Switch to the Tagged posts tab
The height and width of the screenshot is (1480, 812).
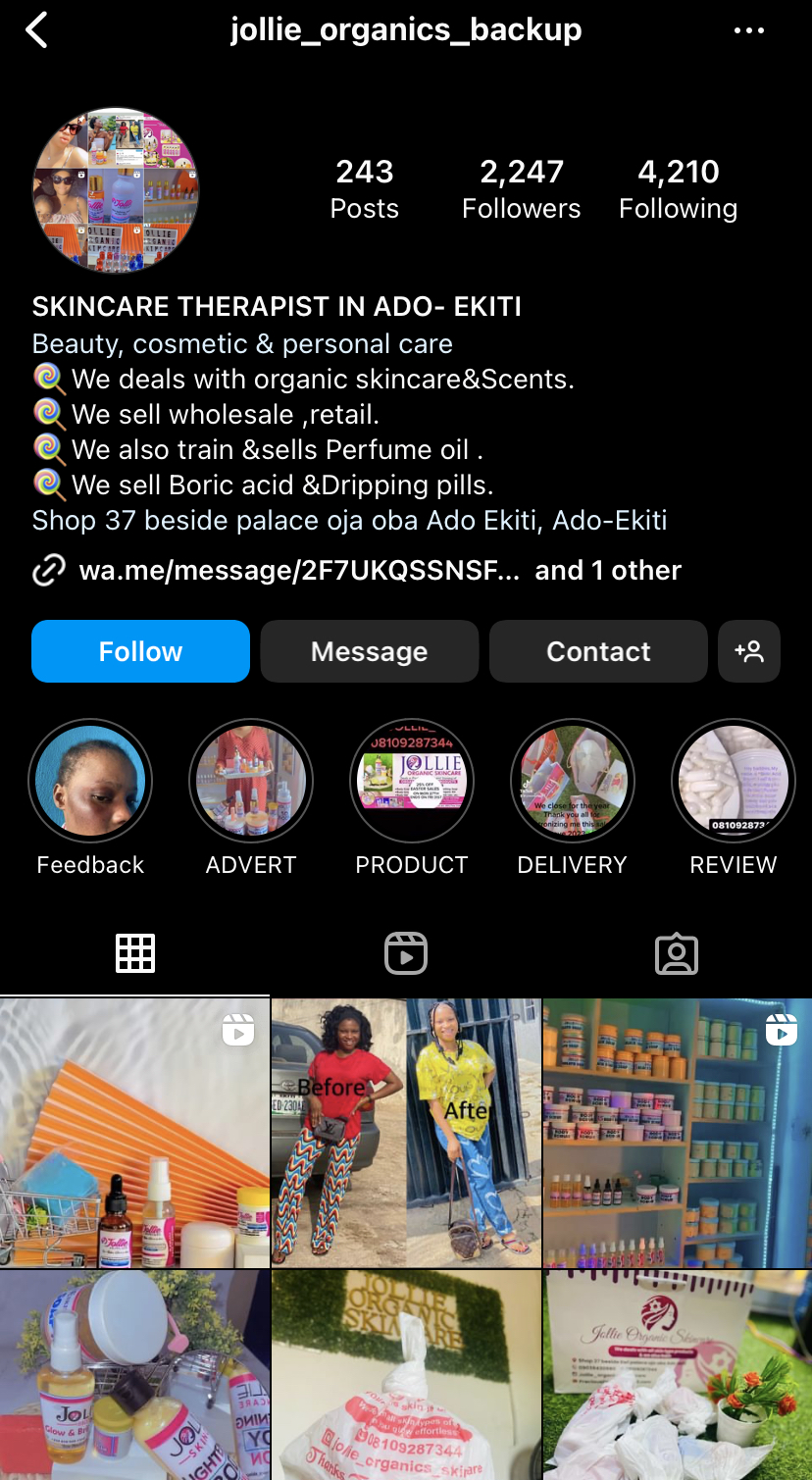click(x=676, y=952)
